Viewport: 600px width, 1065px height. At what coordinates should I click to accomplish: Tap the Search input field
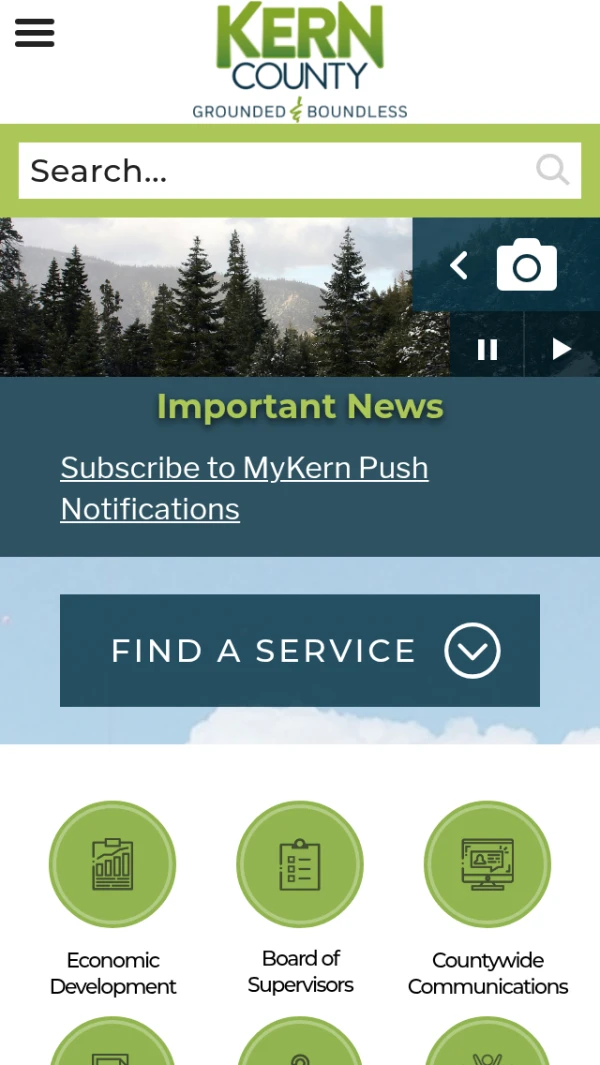tap(270, 171)
